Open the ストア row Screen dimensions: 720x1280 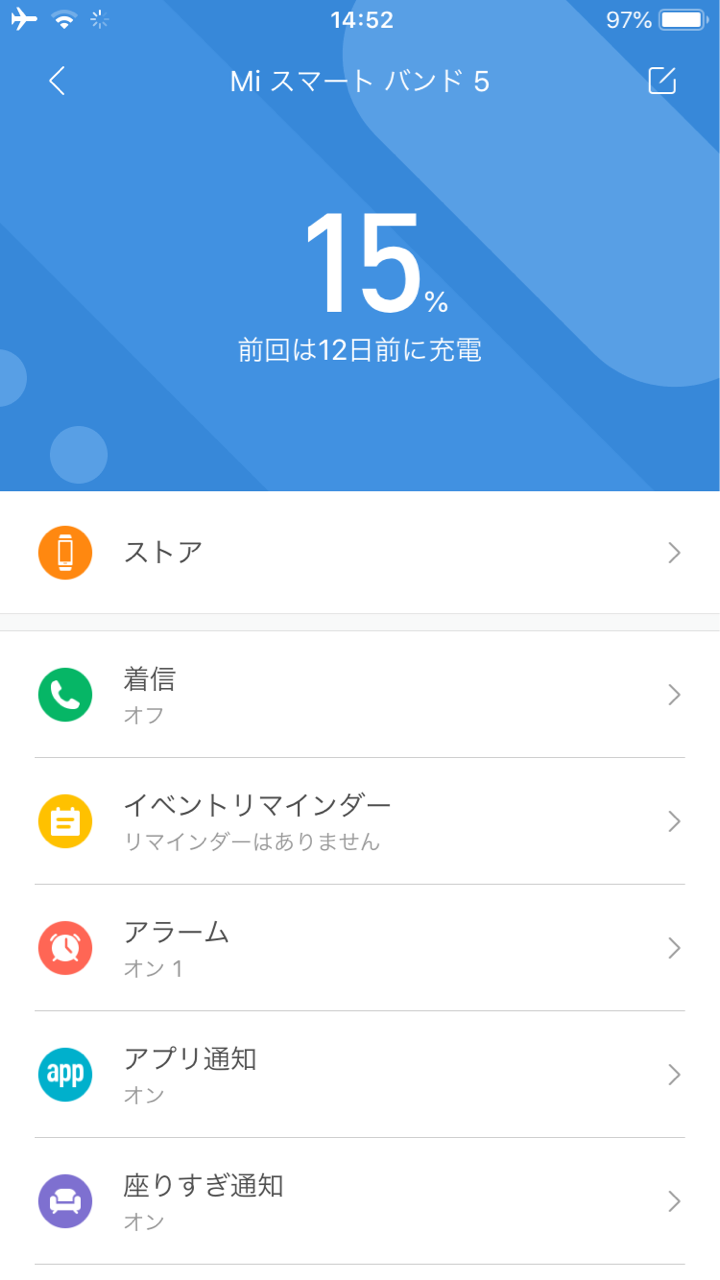pyautogui.click(x=360, y=552)
